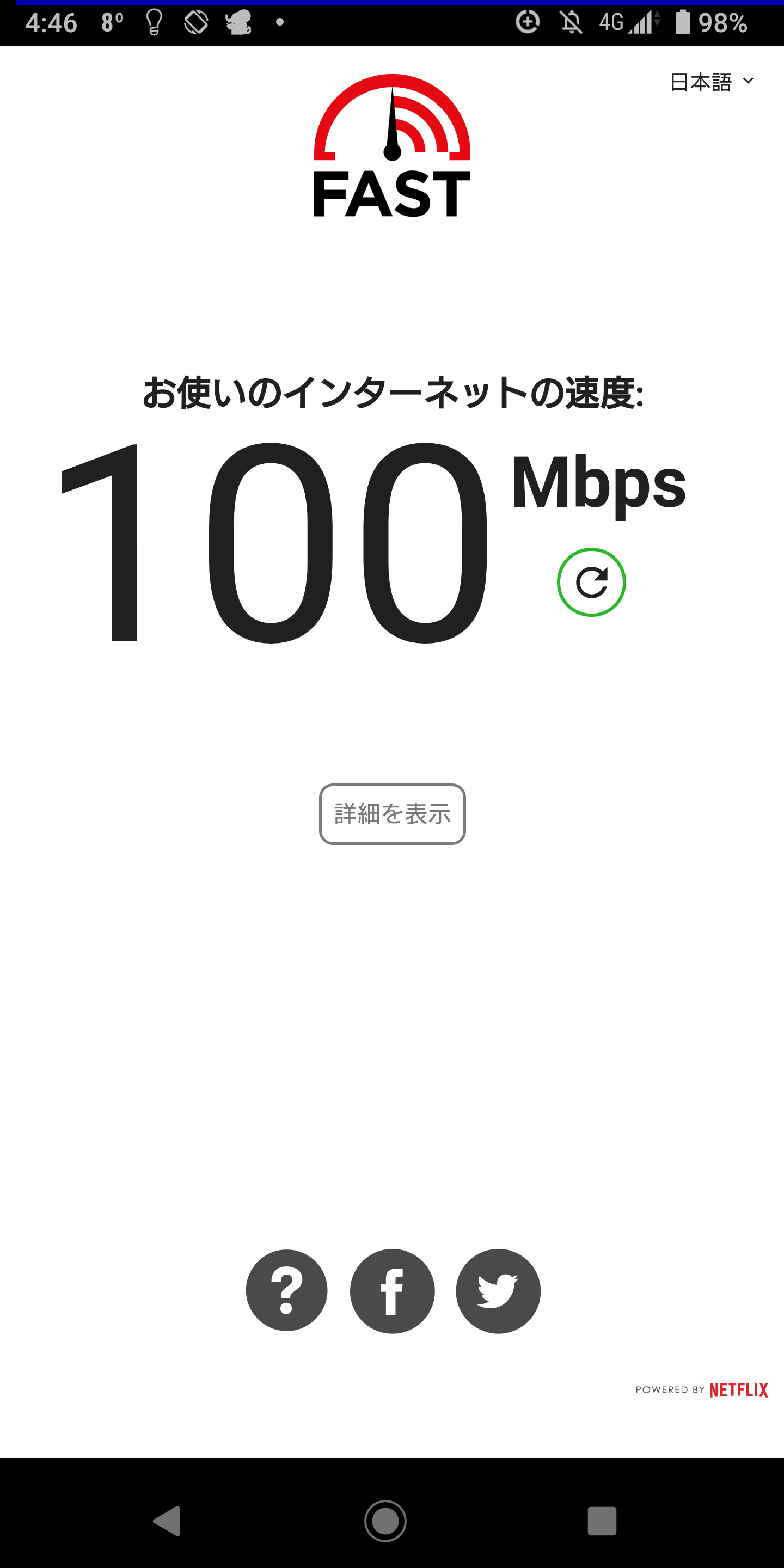Return to the home screen
The width and height of the screenshot is (784, 1568).
(x=385, y=1521)
